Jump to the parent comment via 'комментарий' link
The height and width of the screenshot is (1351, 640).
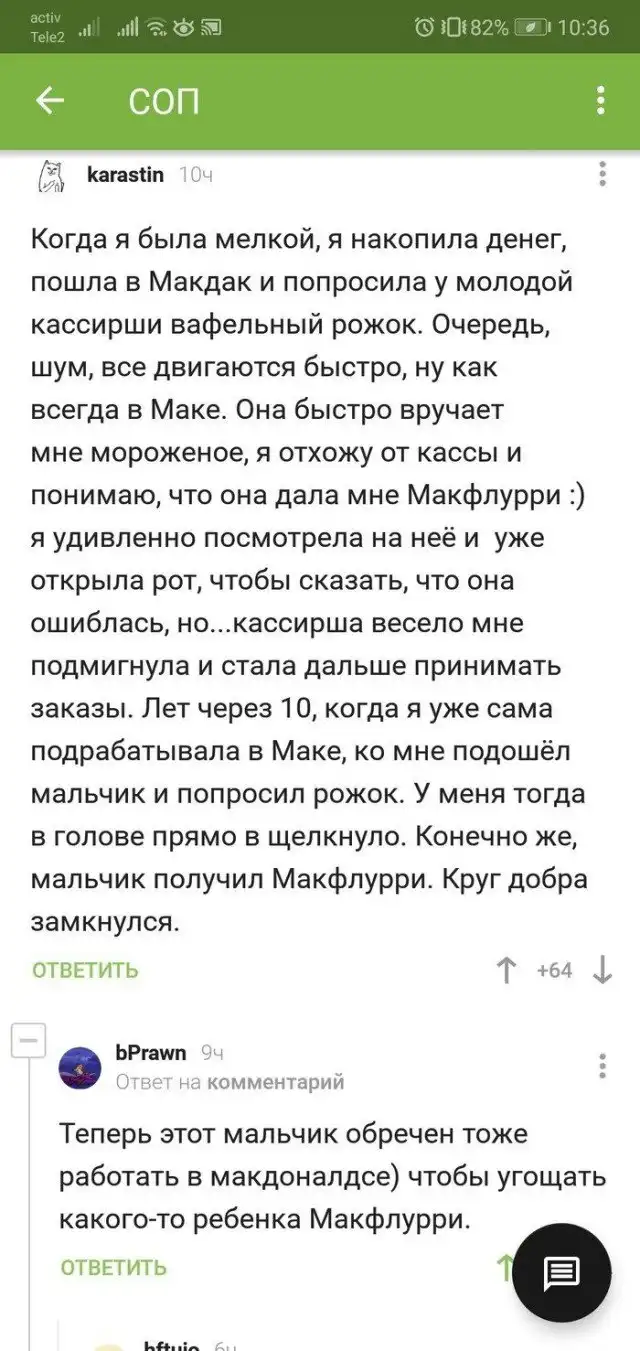pyautogui.click(x=275, y=1081)
